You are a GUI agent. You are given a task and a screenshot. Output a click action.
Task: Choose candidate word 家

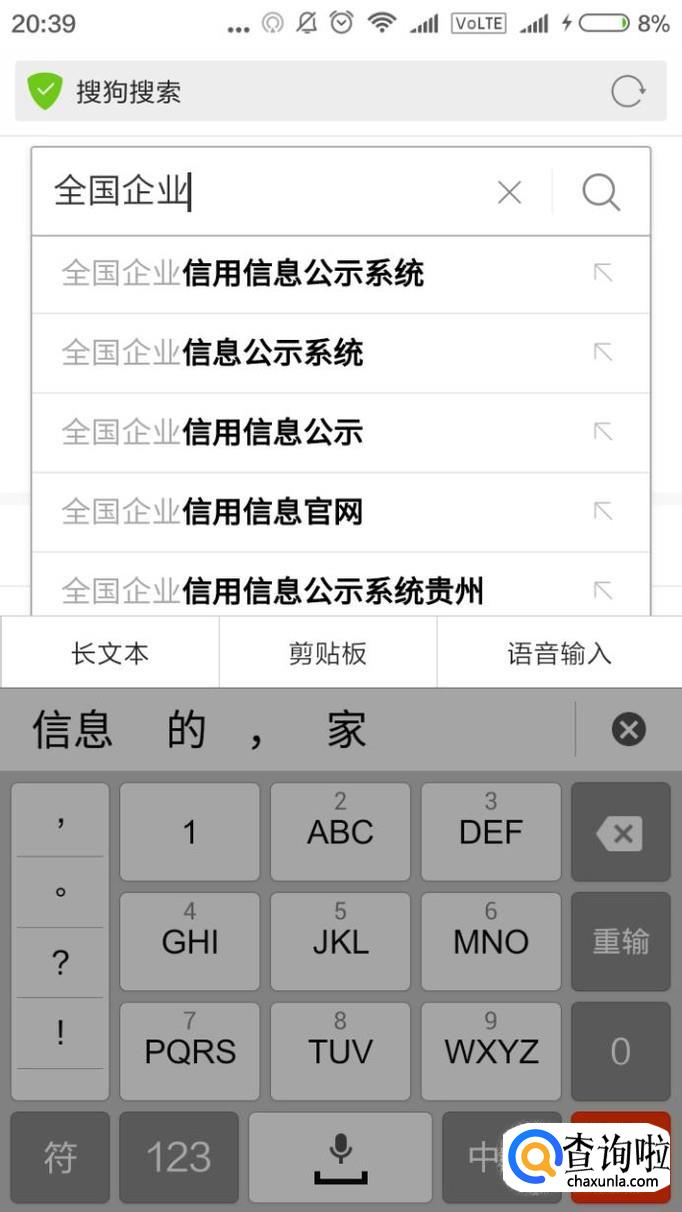[346, 730]
